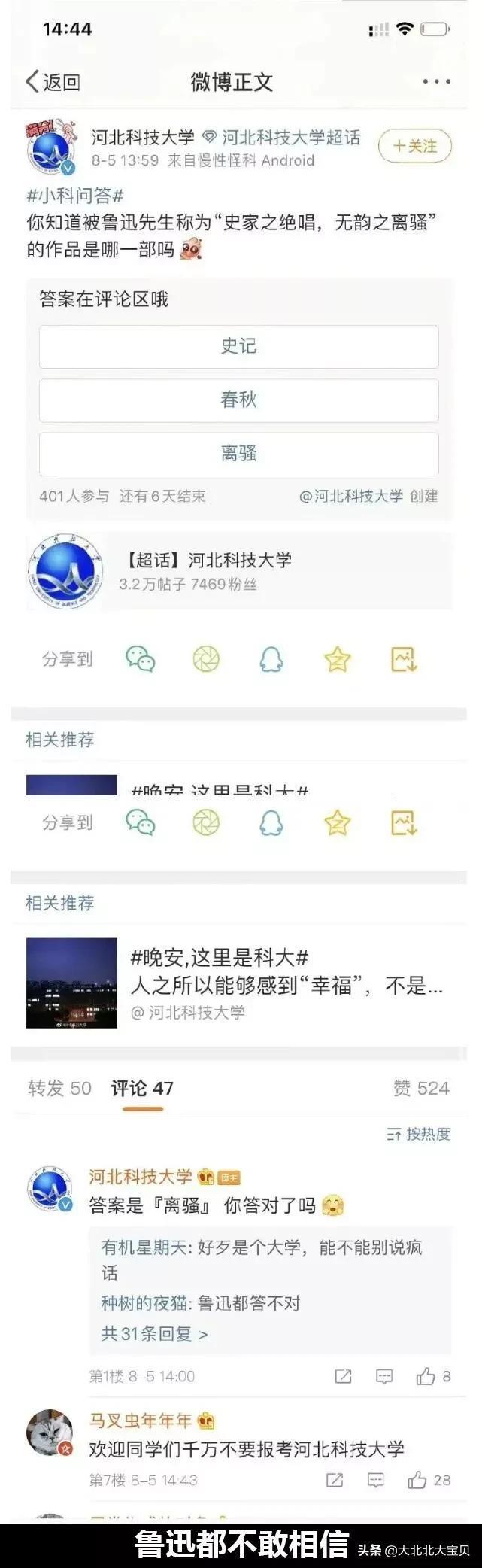482x1568 pixels.
Task: Change comment sorting with 按热度
Action: pos(419,1134)
